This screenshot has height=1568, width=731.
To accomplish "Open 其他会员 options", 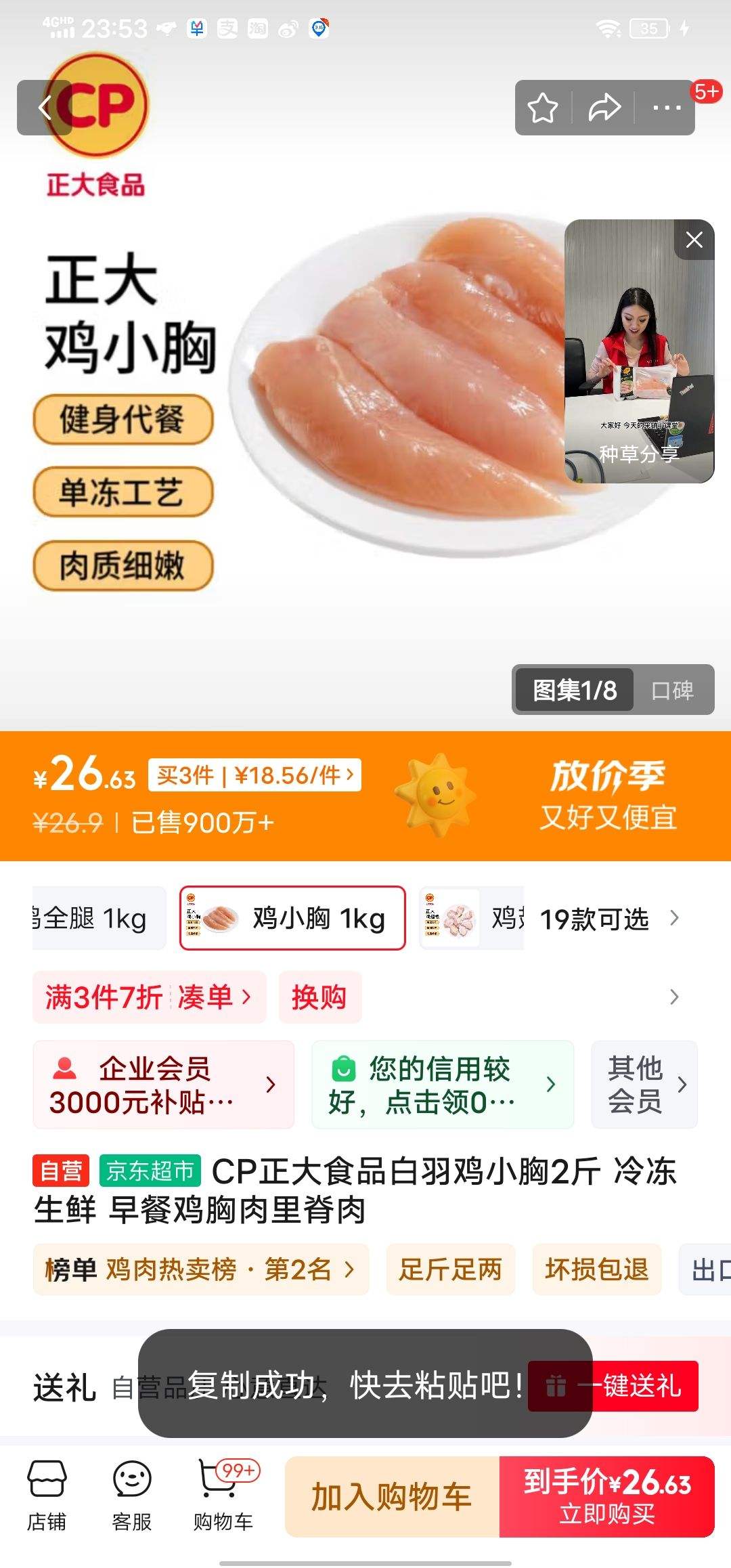I will pos(644,1085).
